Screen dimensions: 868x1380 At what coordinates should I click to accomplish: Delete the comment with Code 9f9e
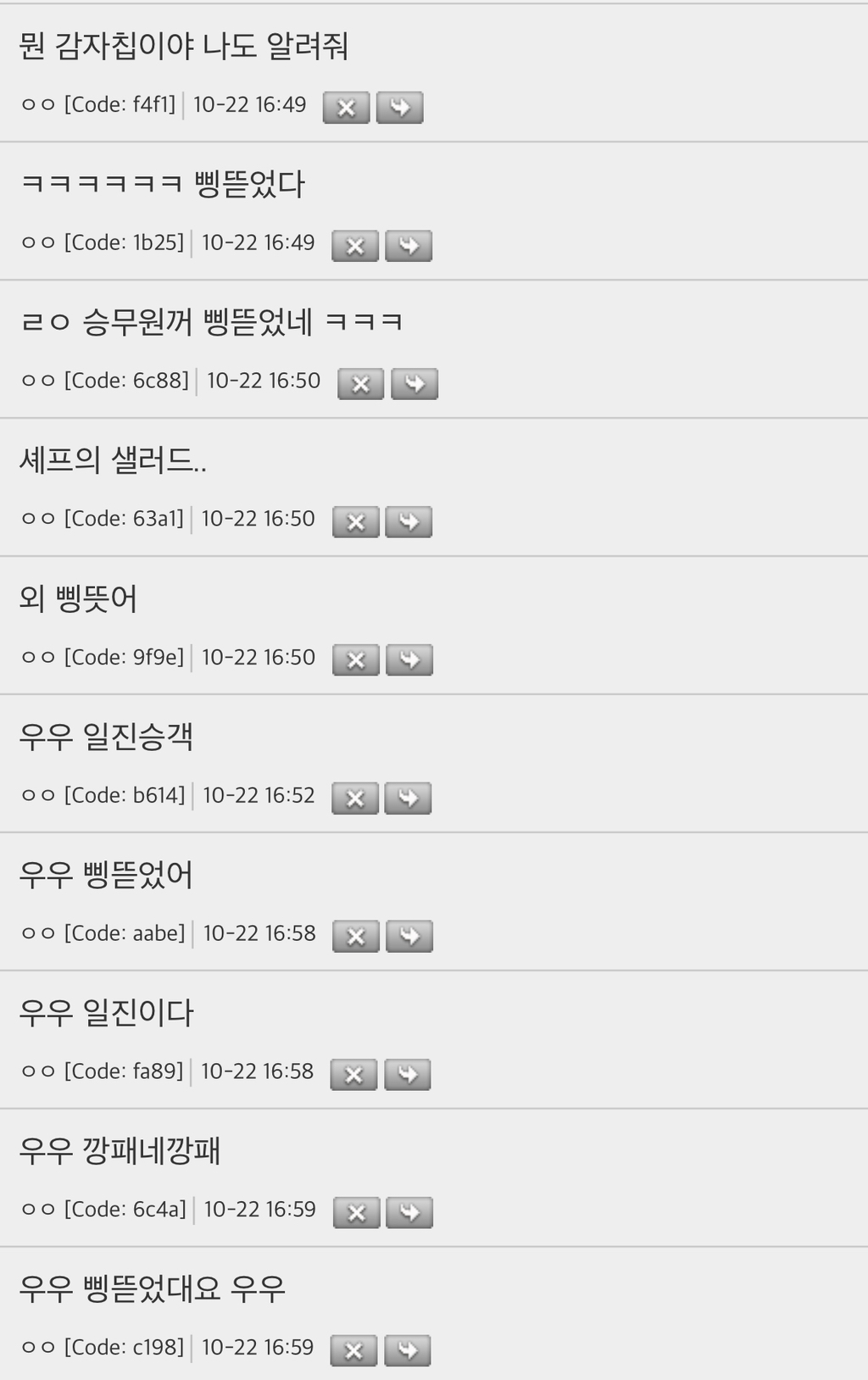coord(355,660)
